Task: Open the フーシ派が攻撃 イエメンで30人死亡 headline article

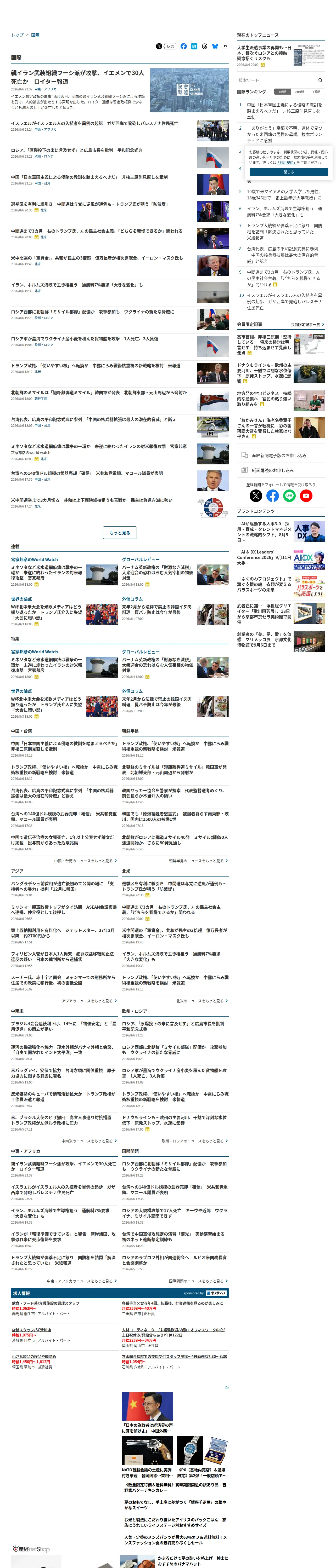Action: [77, 77]
